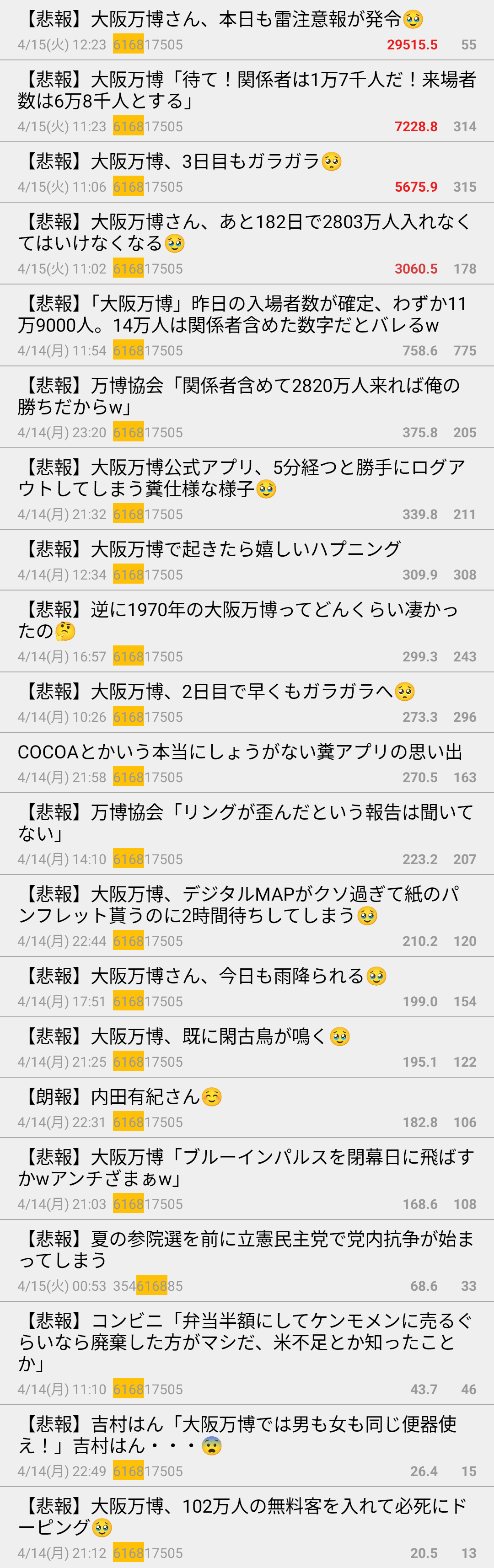The width and height of the screenshot is (494, 1568).
Task: Open thread about 立憲民主党 党内抗争
Action: point(243,1249)
